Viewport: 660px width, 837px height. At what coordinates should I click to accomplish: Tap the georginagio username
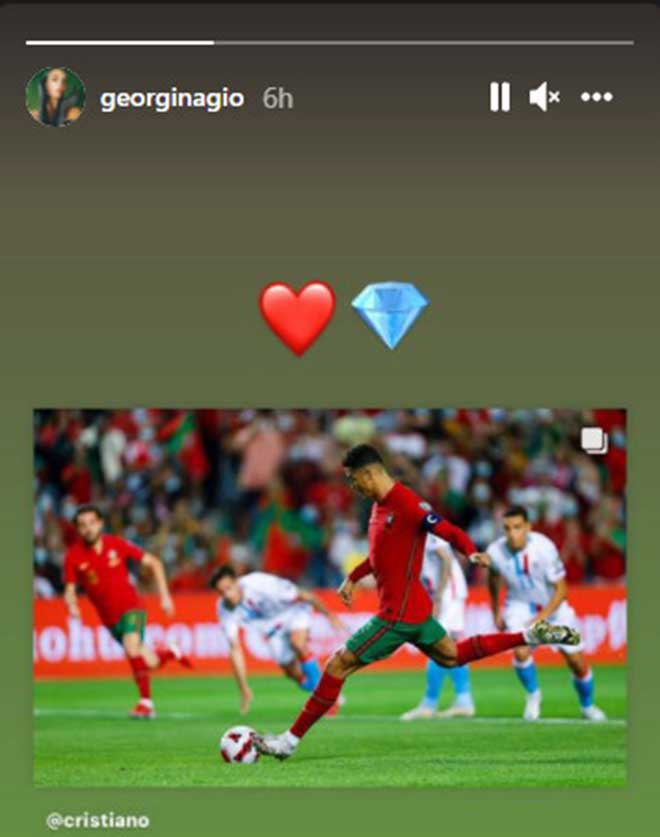point(171,98)
